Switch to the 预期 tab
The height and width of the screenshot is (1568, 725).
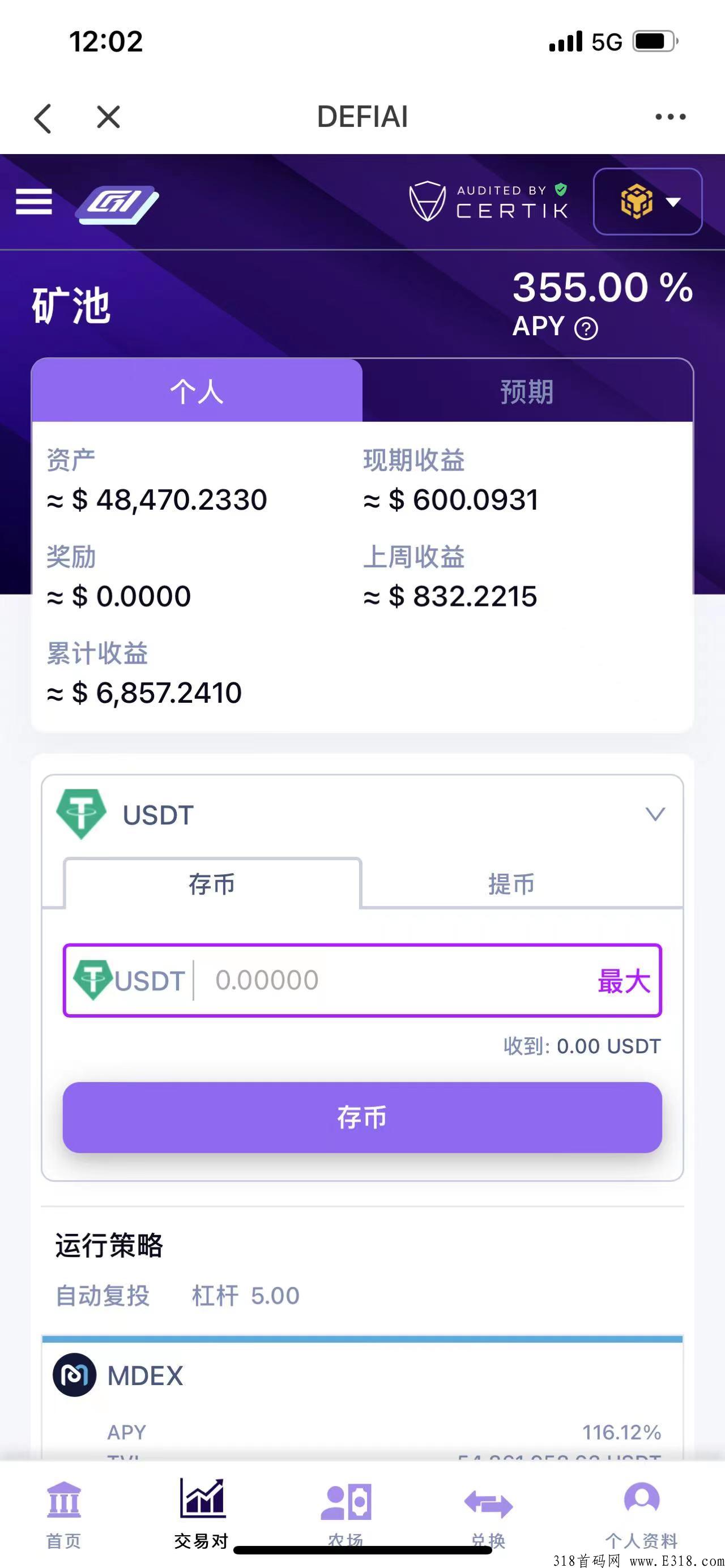pyautogui.click(x=527, y=391)
